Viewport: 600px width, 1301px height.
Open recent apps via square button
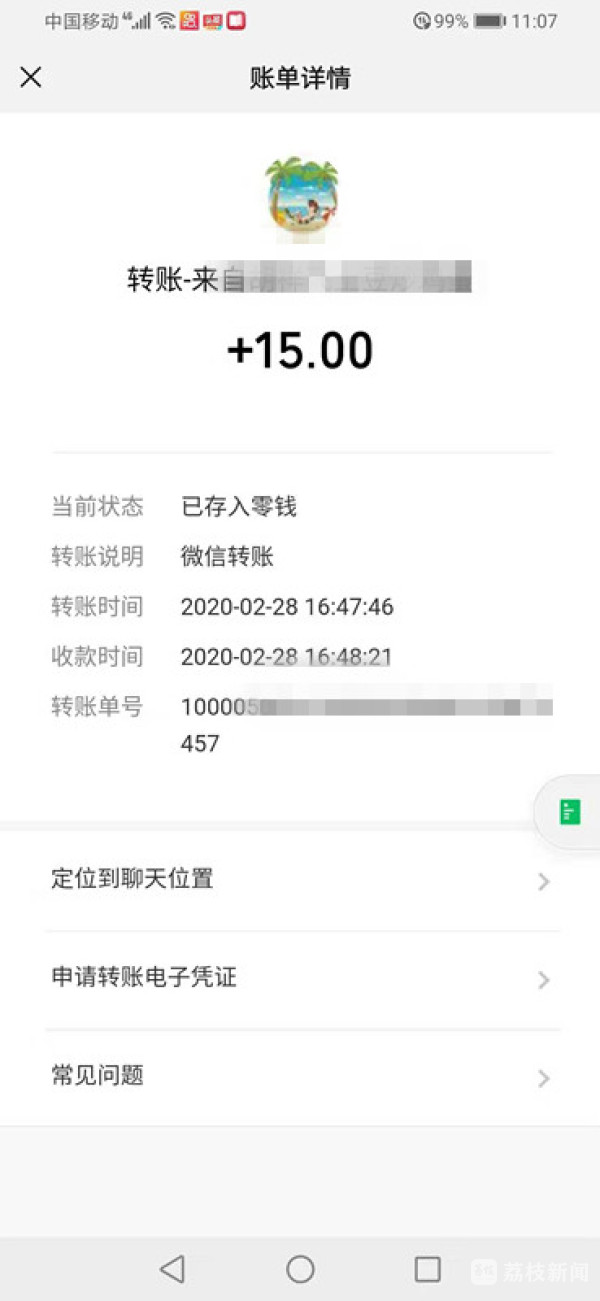point(427,1269)
